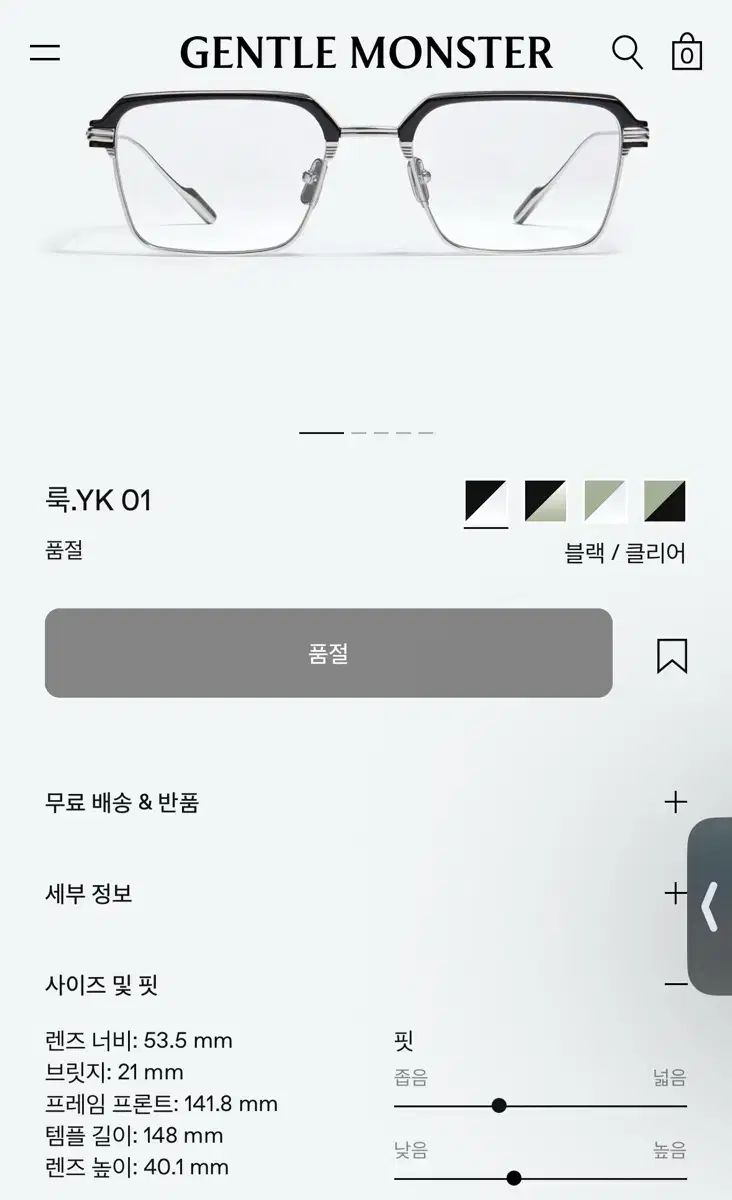This screenshot has height=1200, width=732.
Task: Tap the Gentle Monster logo to go home
Action: tap(366, 53)
